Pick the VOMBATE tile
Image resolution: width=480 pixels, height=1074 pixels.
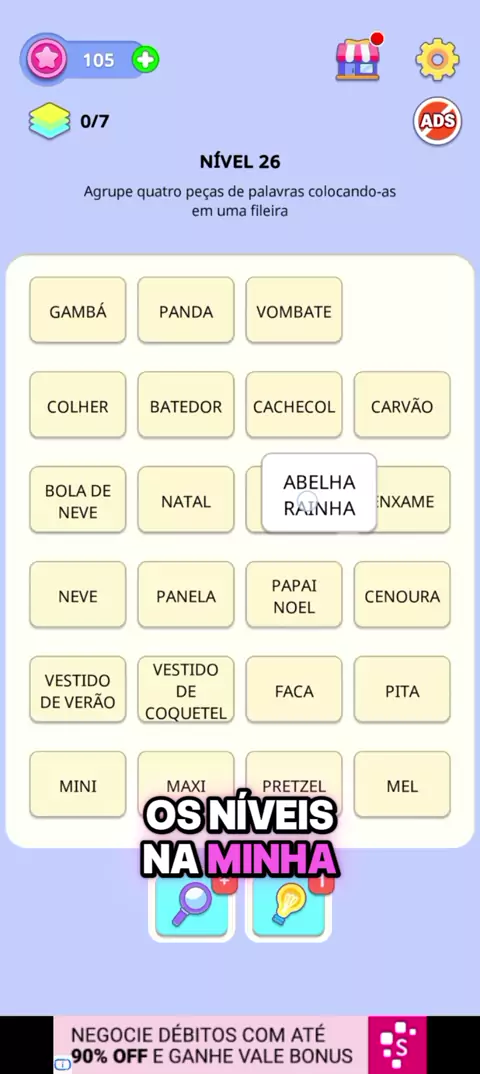coord(294,310)
